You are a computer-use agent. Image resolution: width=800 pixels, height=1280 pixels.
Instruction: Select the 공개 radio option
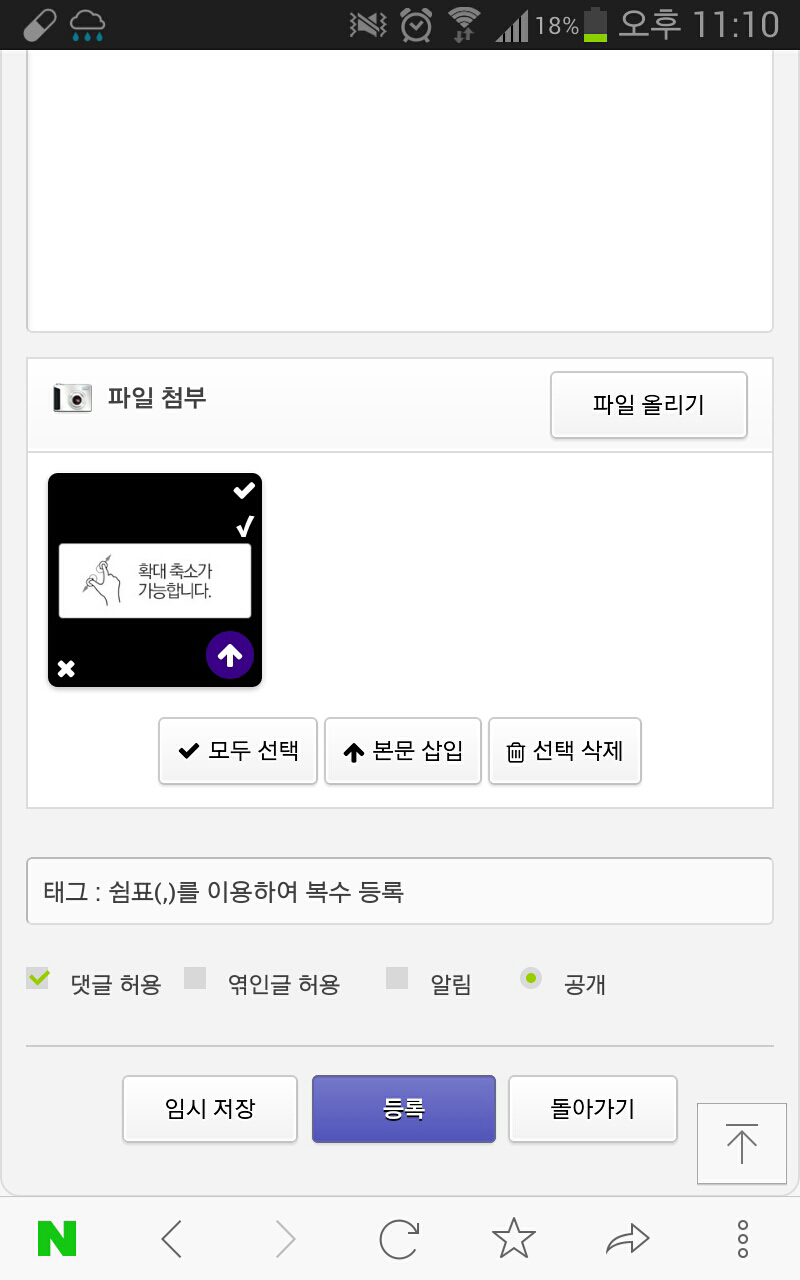pos(531,979)
